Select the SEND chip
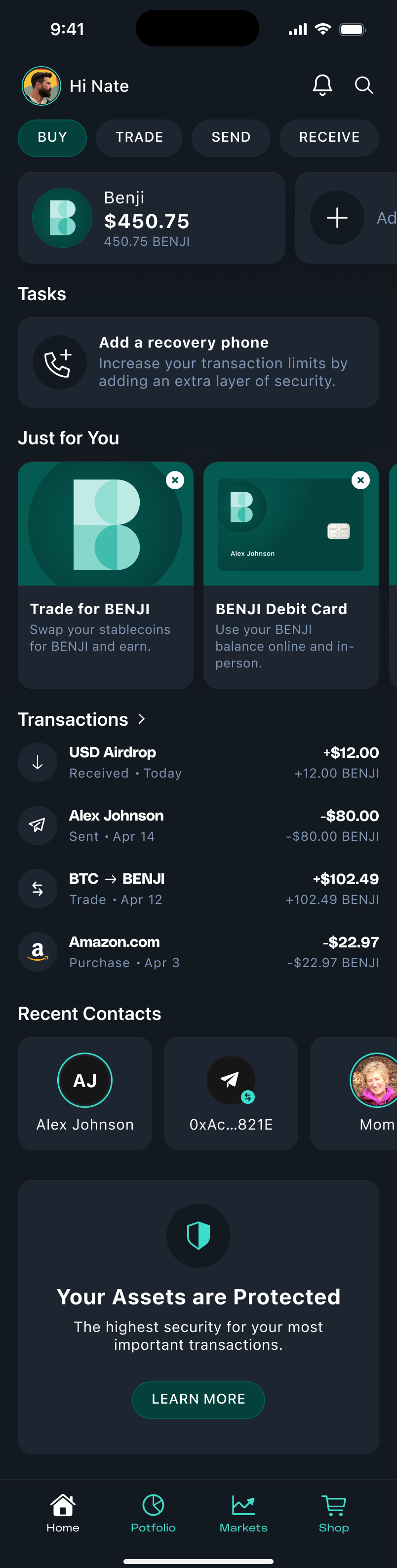The height and width of the screenshot is (1568, 397). (x=231, y=138)
